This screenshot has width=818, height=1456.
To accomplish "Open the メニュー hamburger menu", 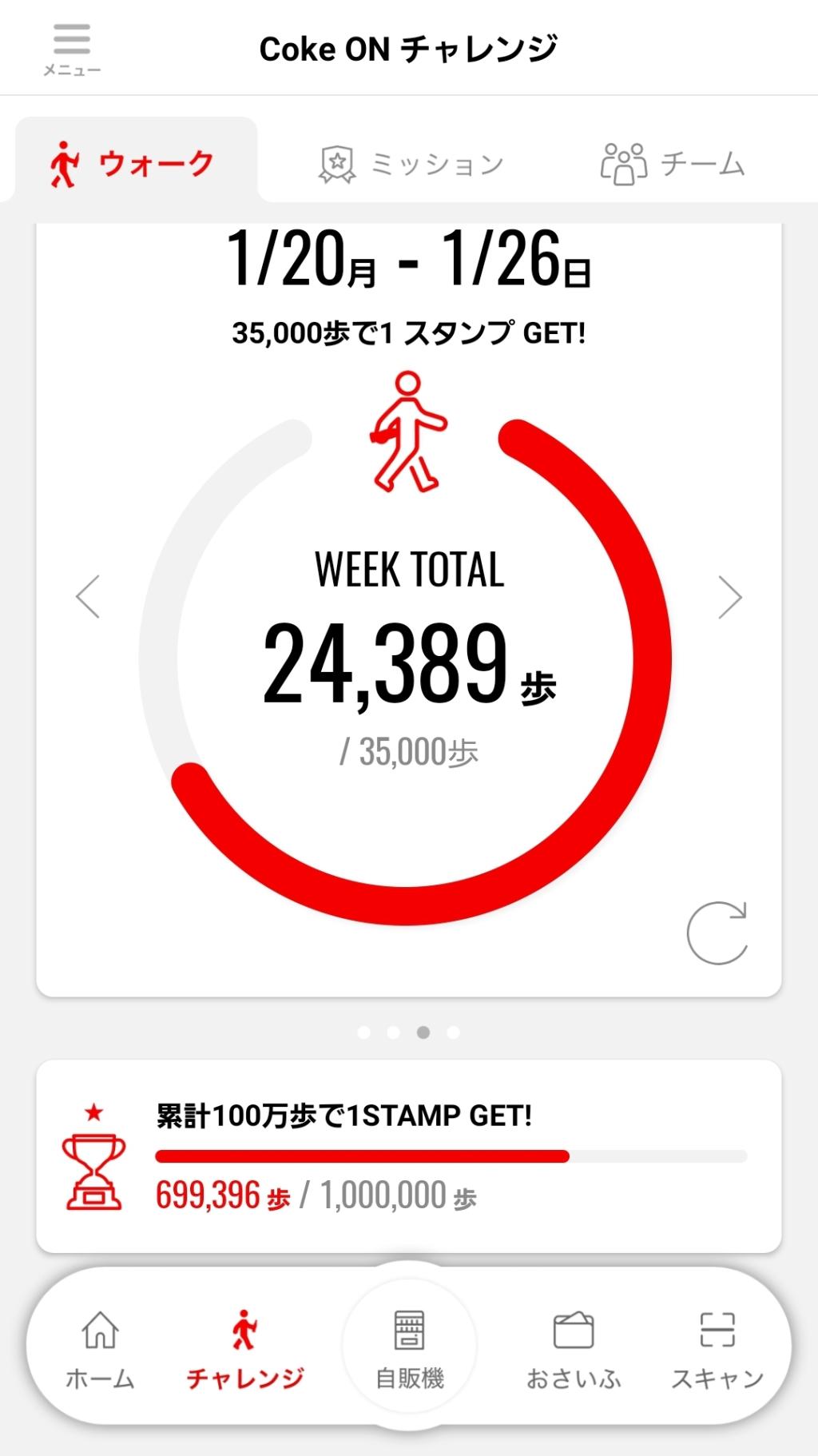I will pyautogui.click(x=72, y=50).
